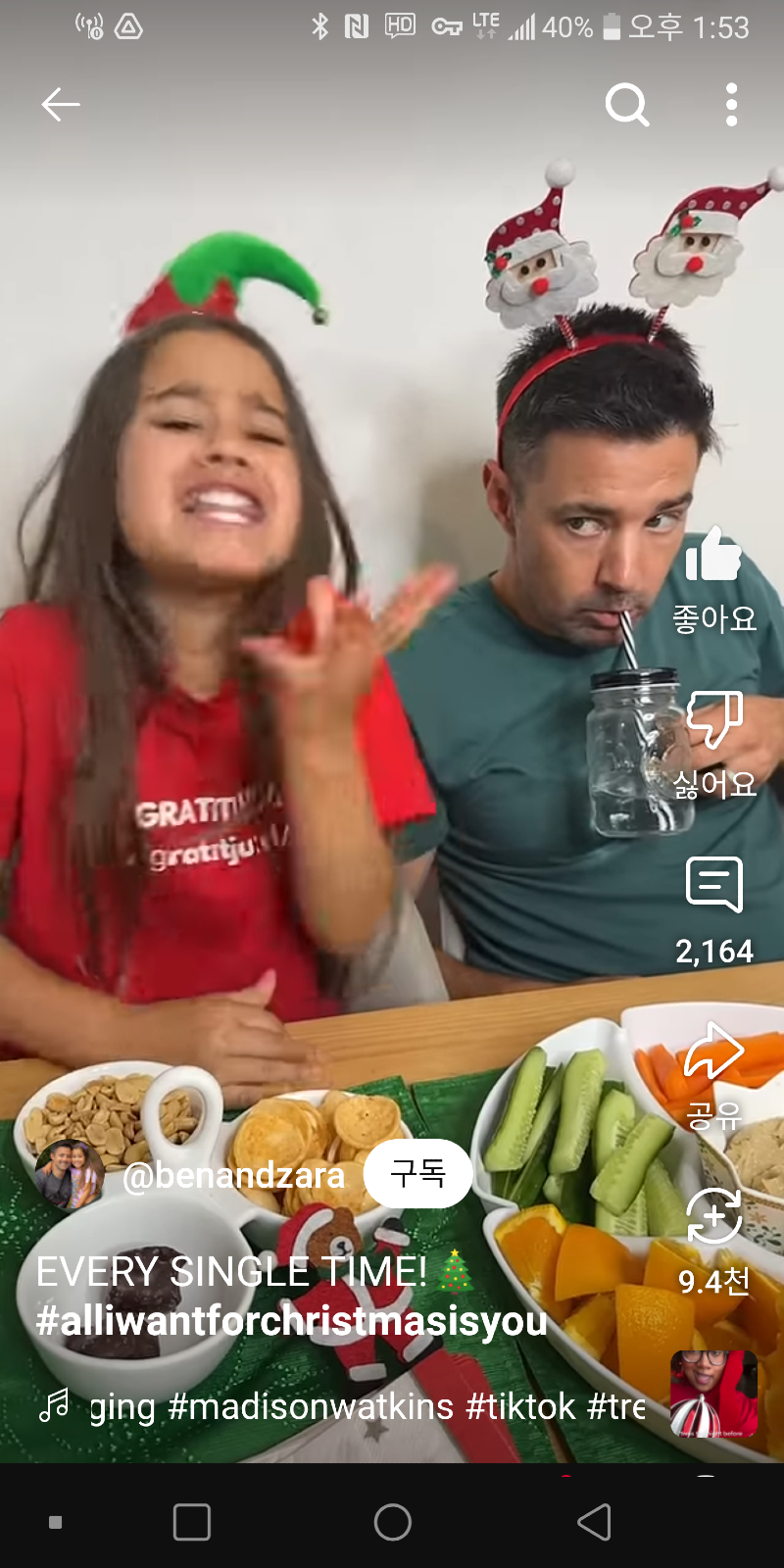The height and width of the screenshot is (1568, 784).
Task: Open the music track info line
Action: coord(343,1407)
